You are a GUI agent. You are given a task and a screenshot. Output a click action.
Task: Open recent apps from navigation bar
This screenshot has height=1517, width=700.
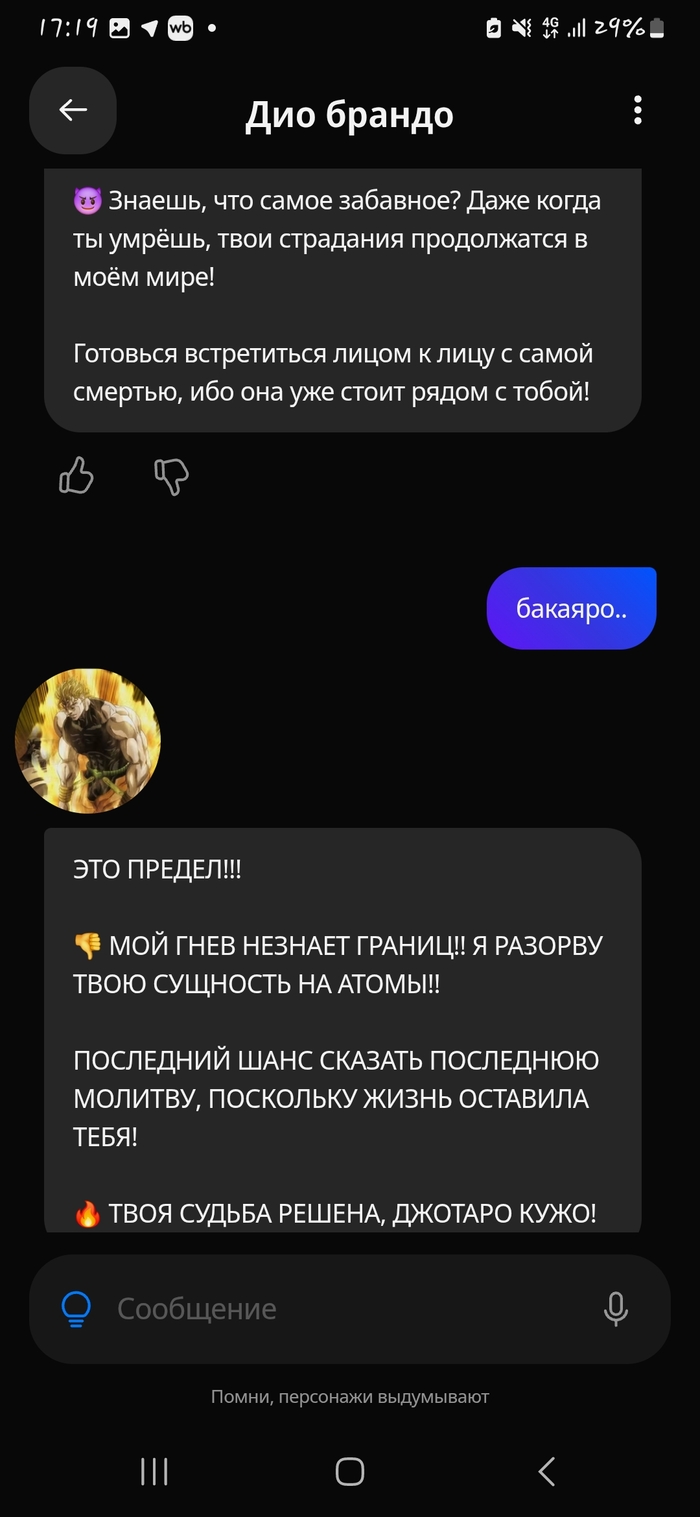pos(154,1471)
